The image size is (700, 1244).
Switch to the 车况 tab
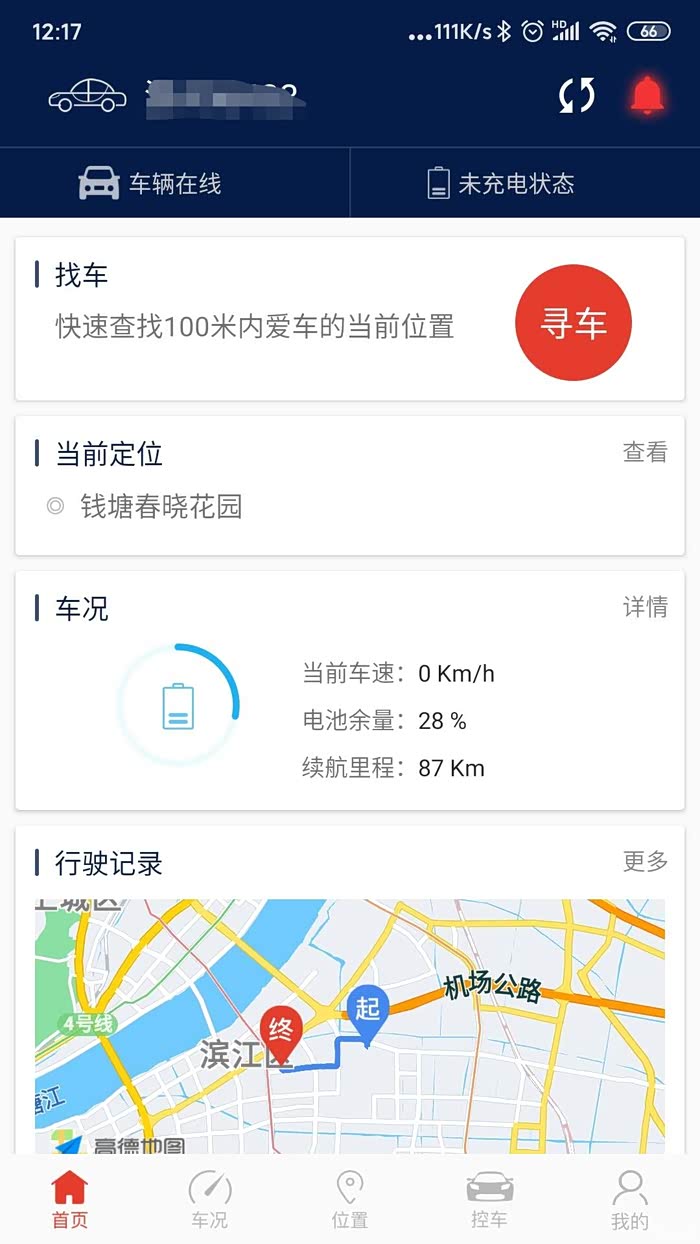click(x=210, y=1199)
